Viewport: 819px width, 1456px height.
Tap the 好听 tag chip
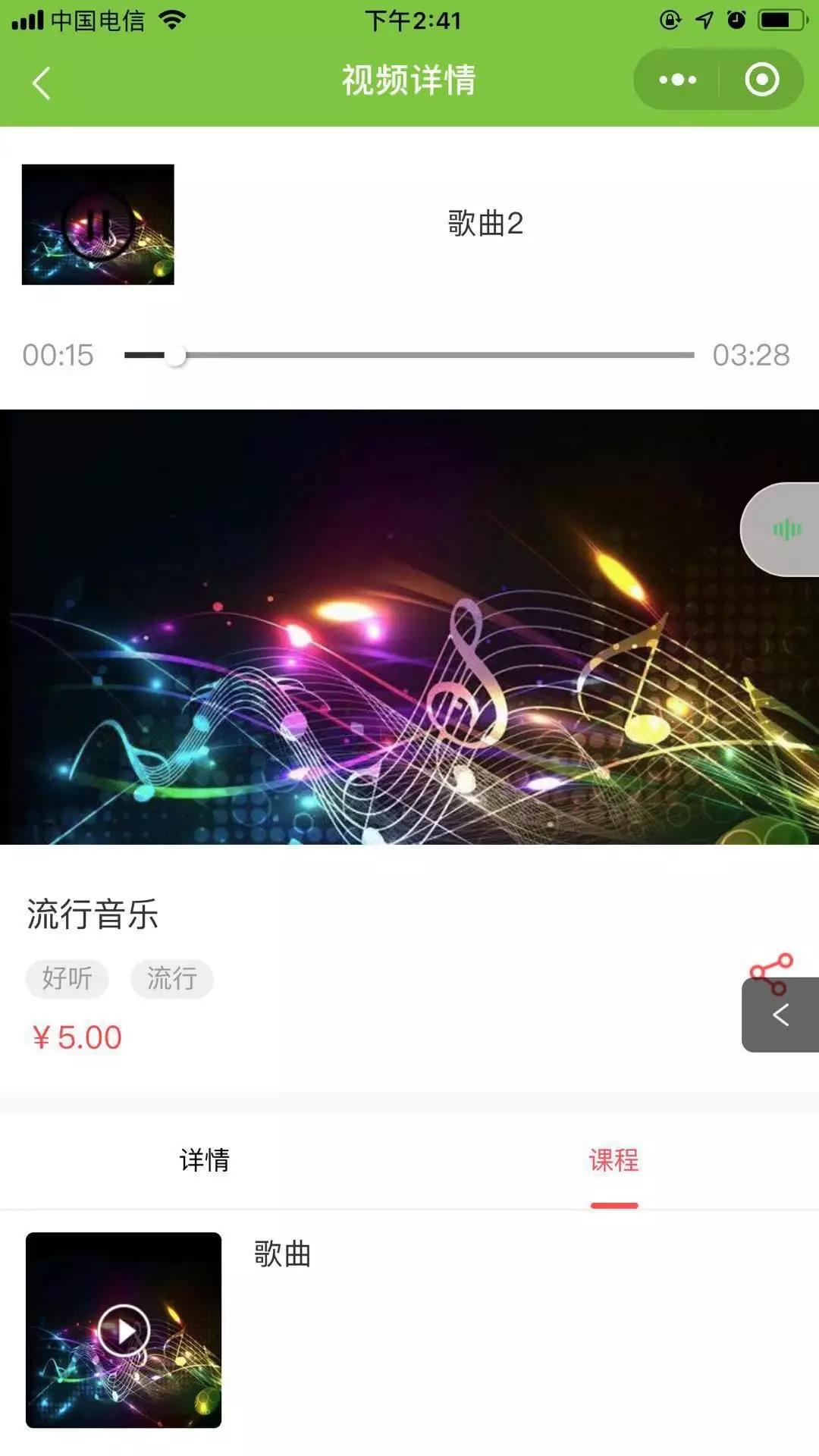tap(67, 978)
